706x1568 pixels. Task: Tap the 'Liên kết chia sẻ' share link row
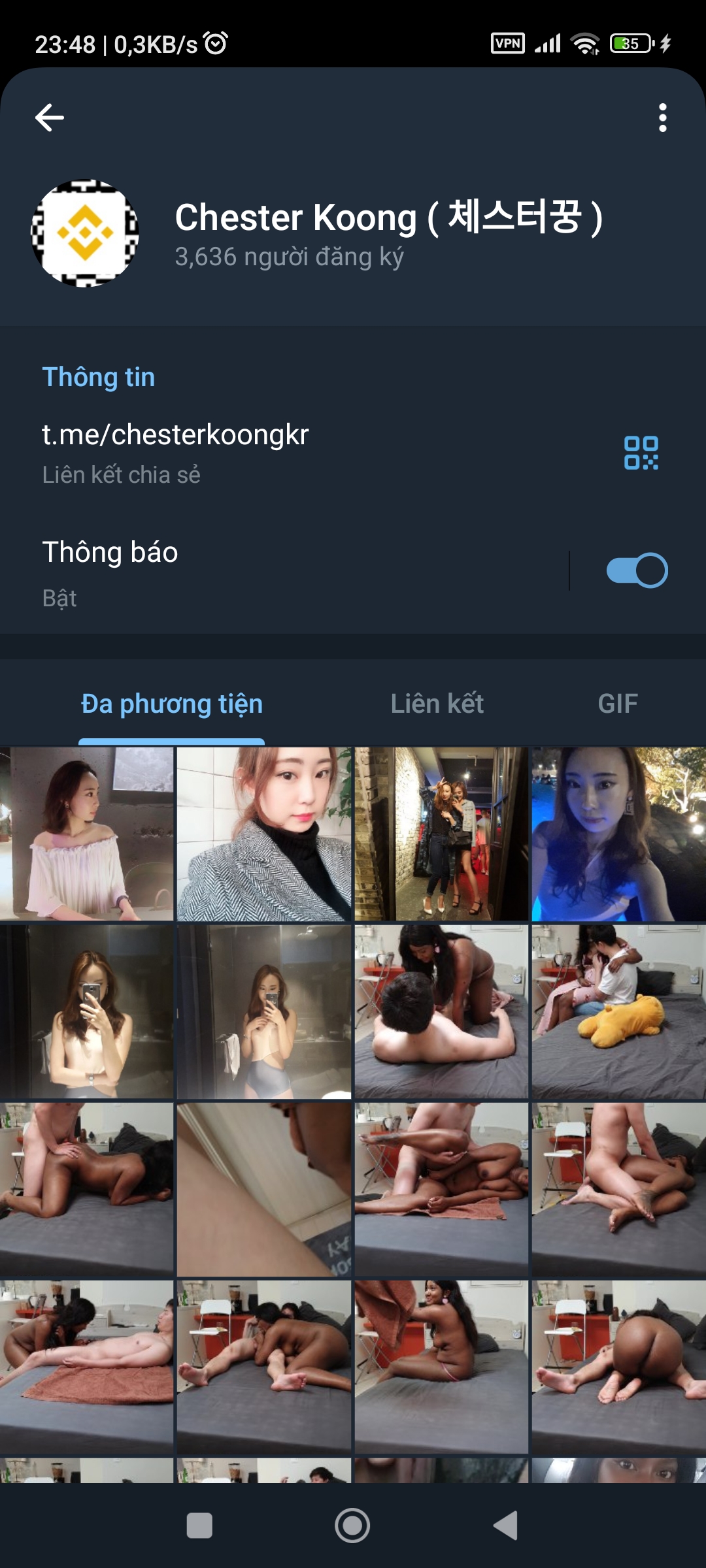click(122, 475)
